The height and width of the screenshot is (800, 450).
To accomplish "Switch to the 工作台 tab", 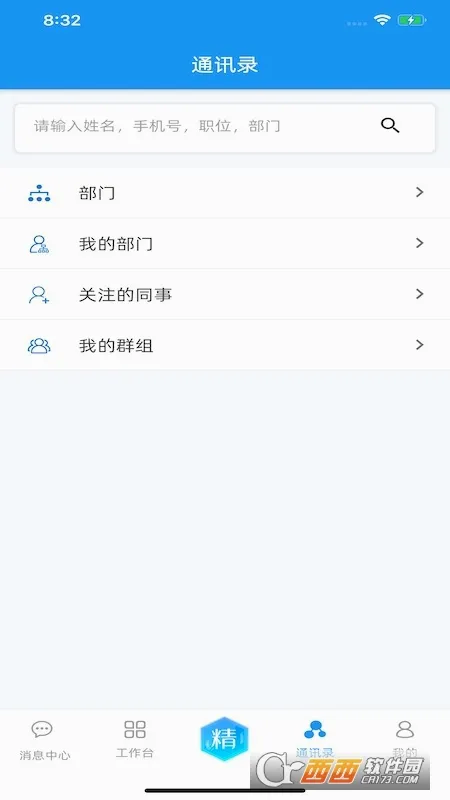I will [135, 739].
